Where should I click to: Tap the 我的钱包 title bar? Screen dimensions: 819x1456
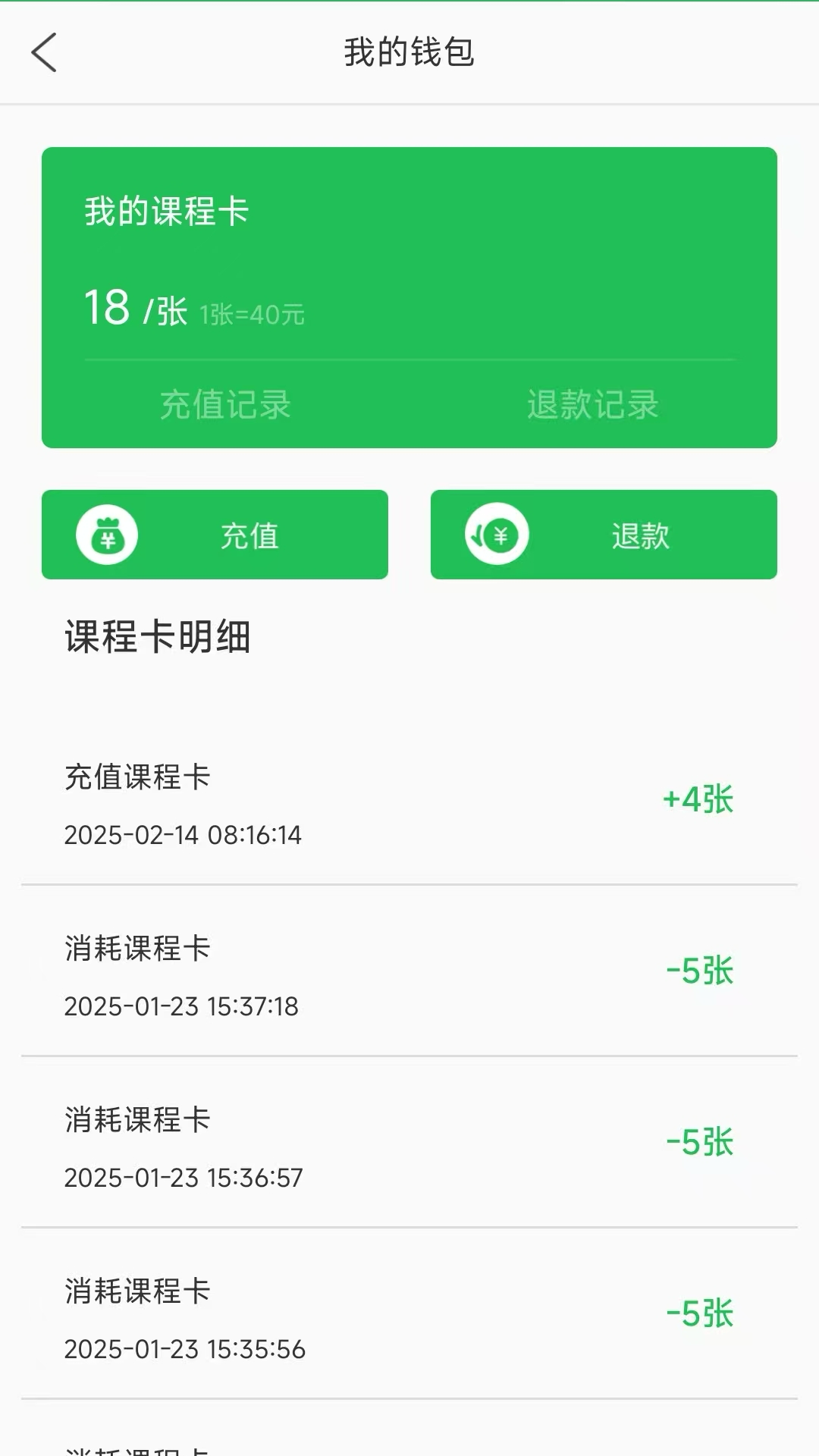(x=409, y=53)
